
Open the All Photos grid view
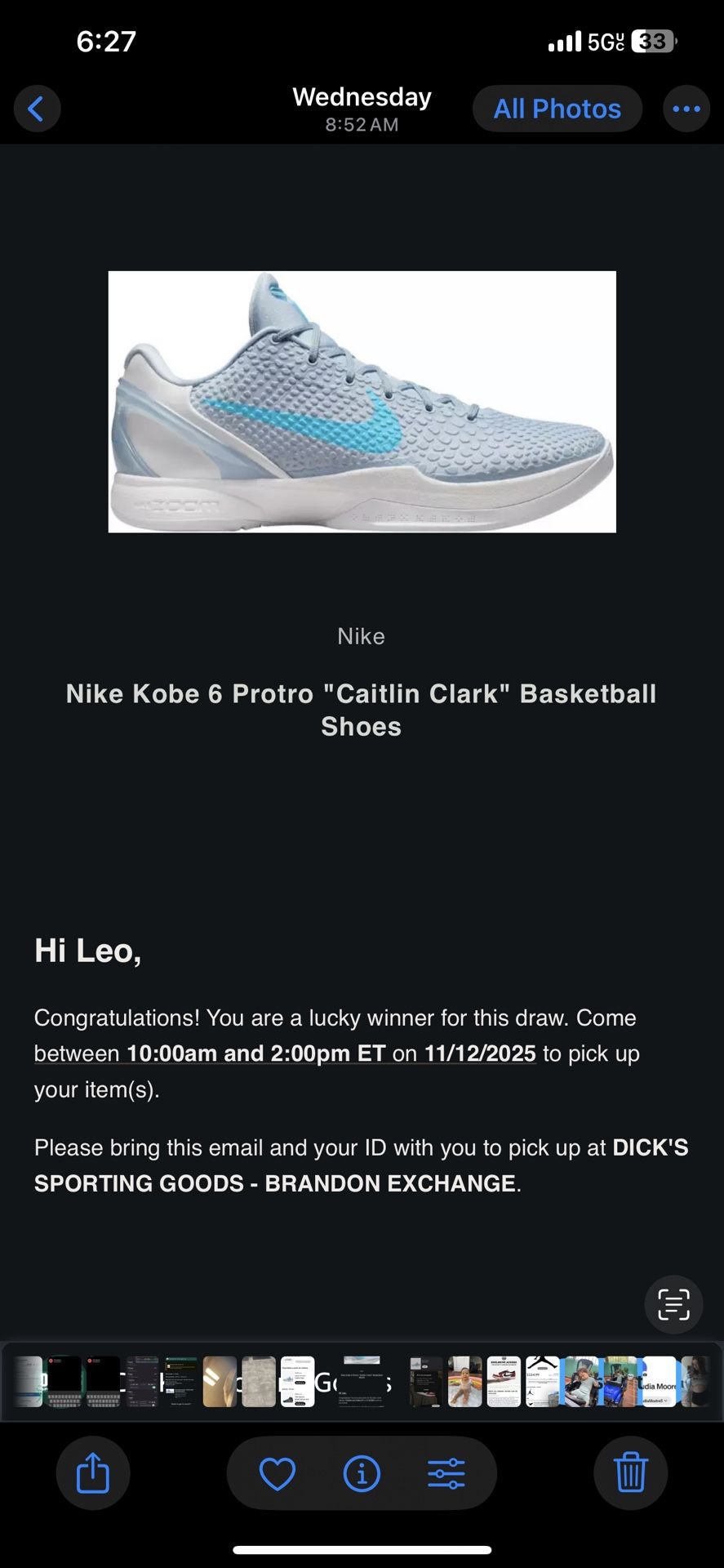point(557,108)
